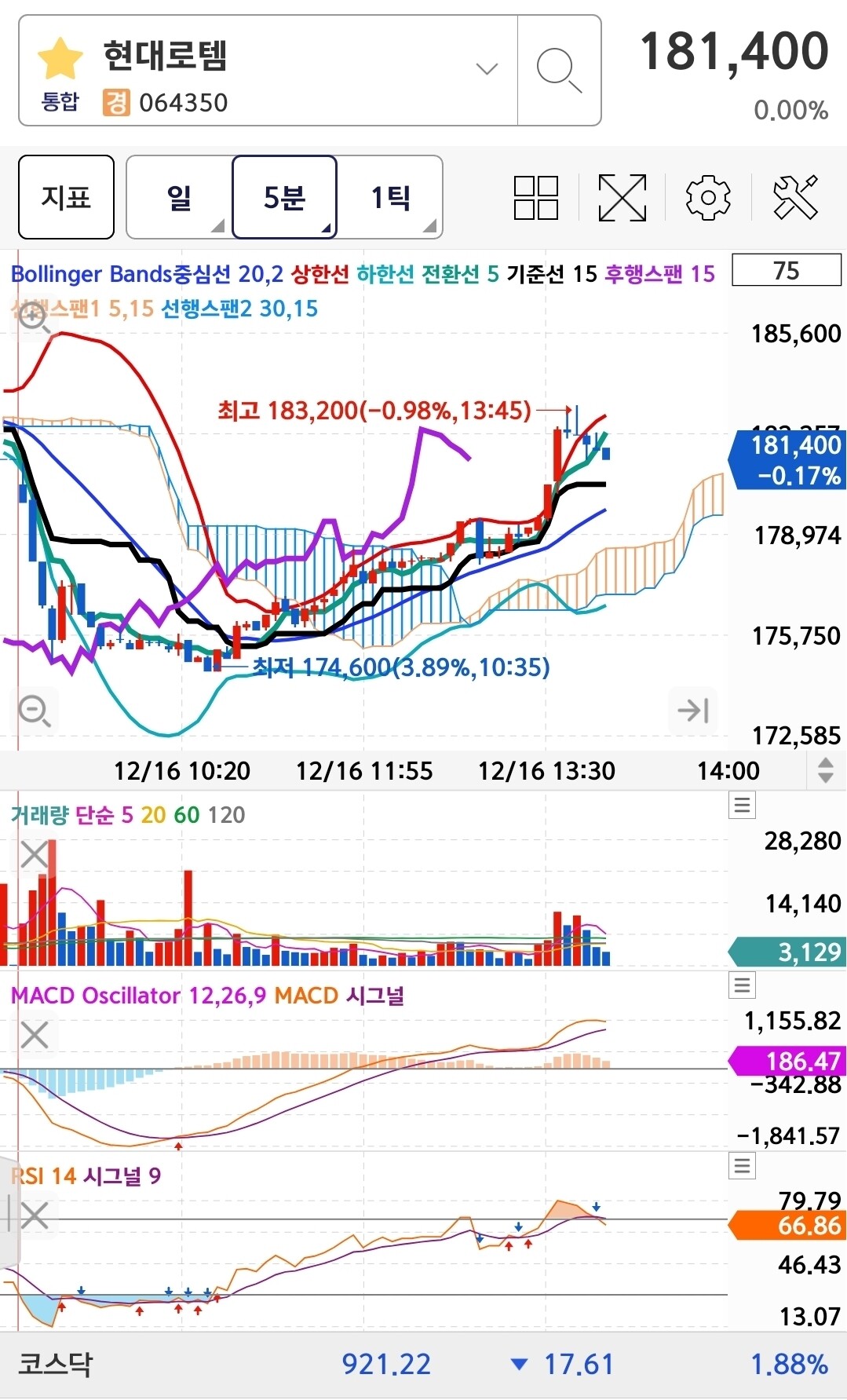Open the chart drawing tools
The height and width of the screenshot is (1400, 847).
pyautogui.click(x=795, y=197)
